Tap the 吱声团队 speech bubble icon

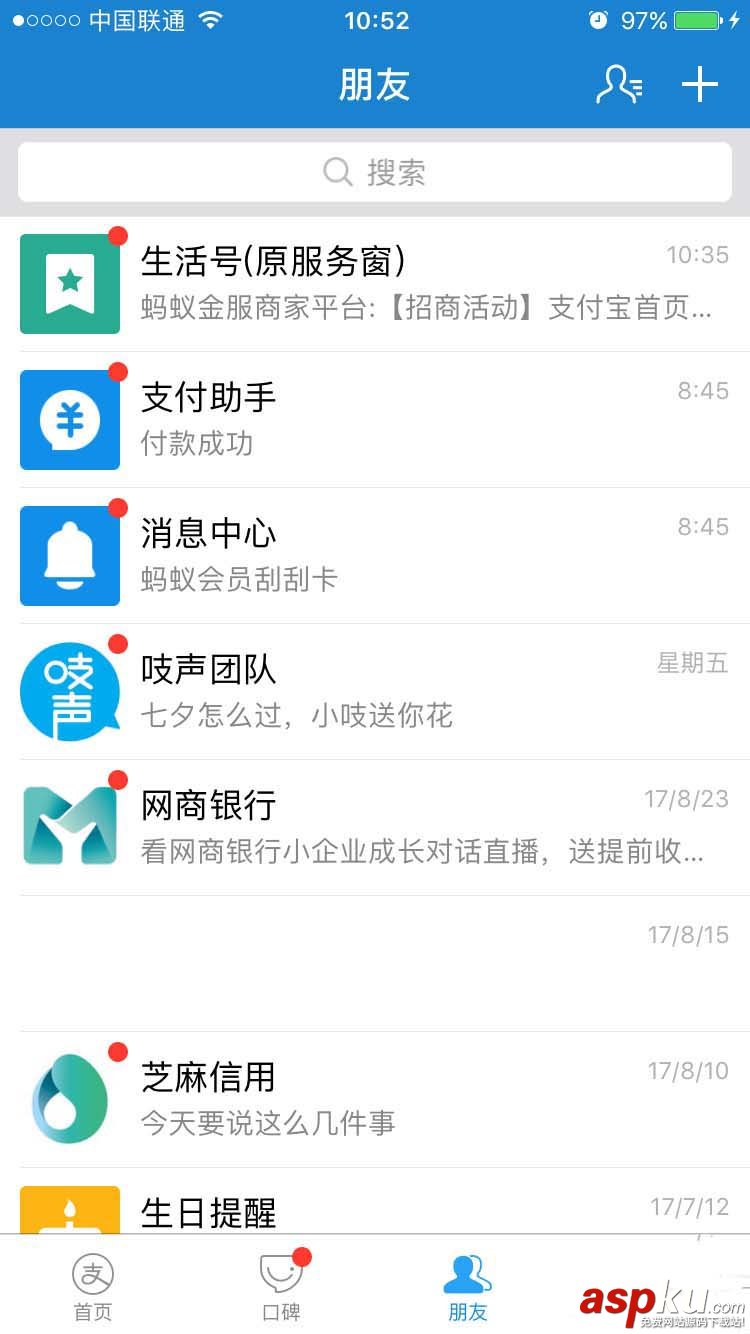coord(70,689)
